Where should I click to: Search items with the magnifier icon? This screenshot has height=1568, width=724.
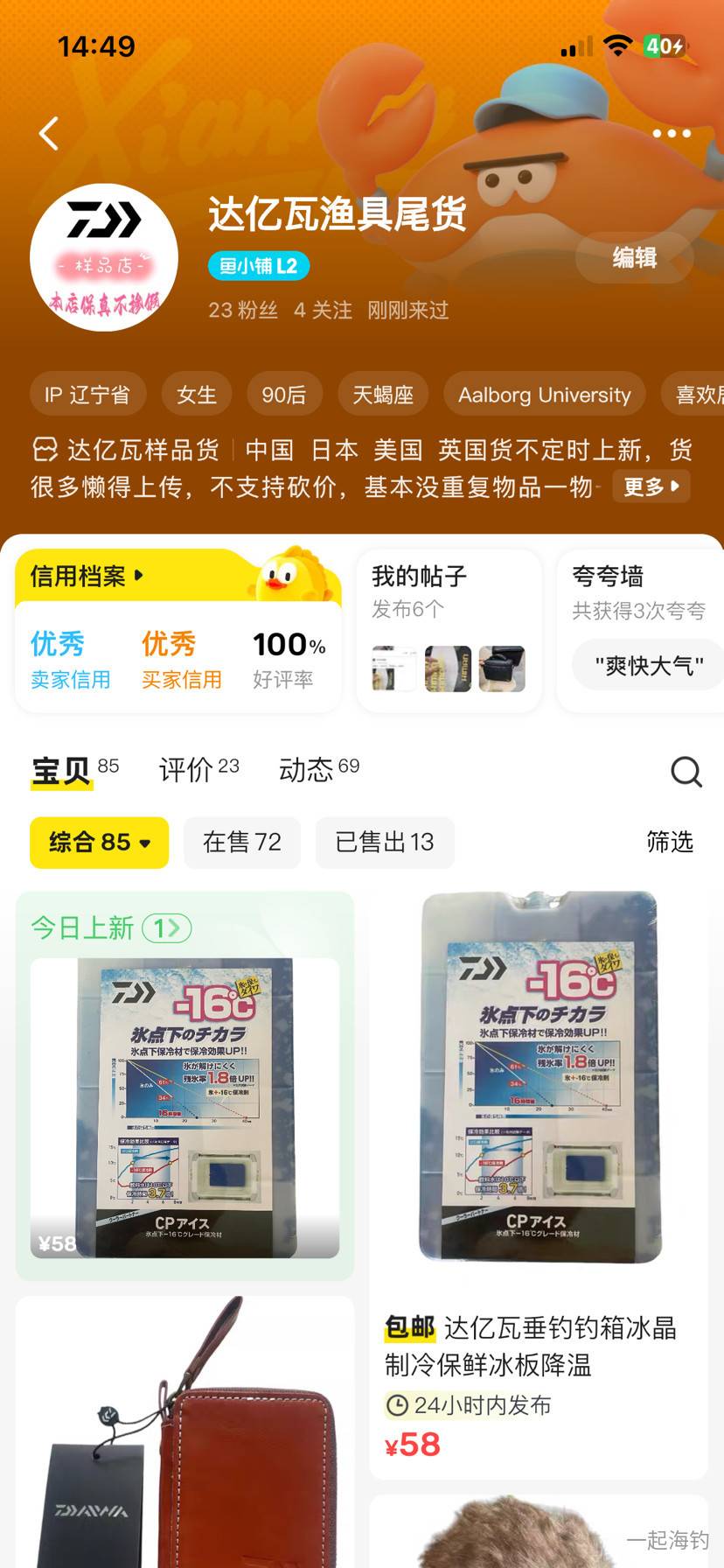[686, 772]
